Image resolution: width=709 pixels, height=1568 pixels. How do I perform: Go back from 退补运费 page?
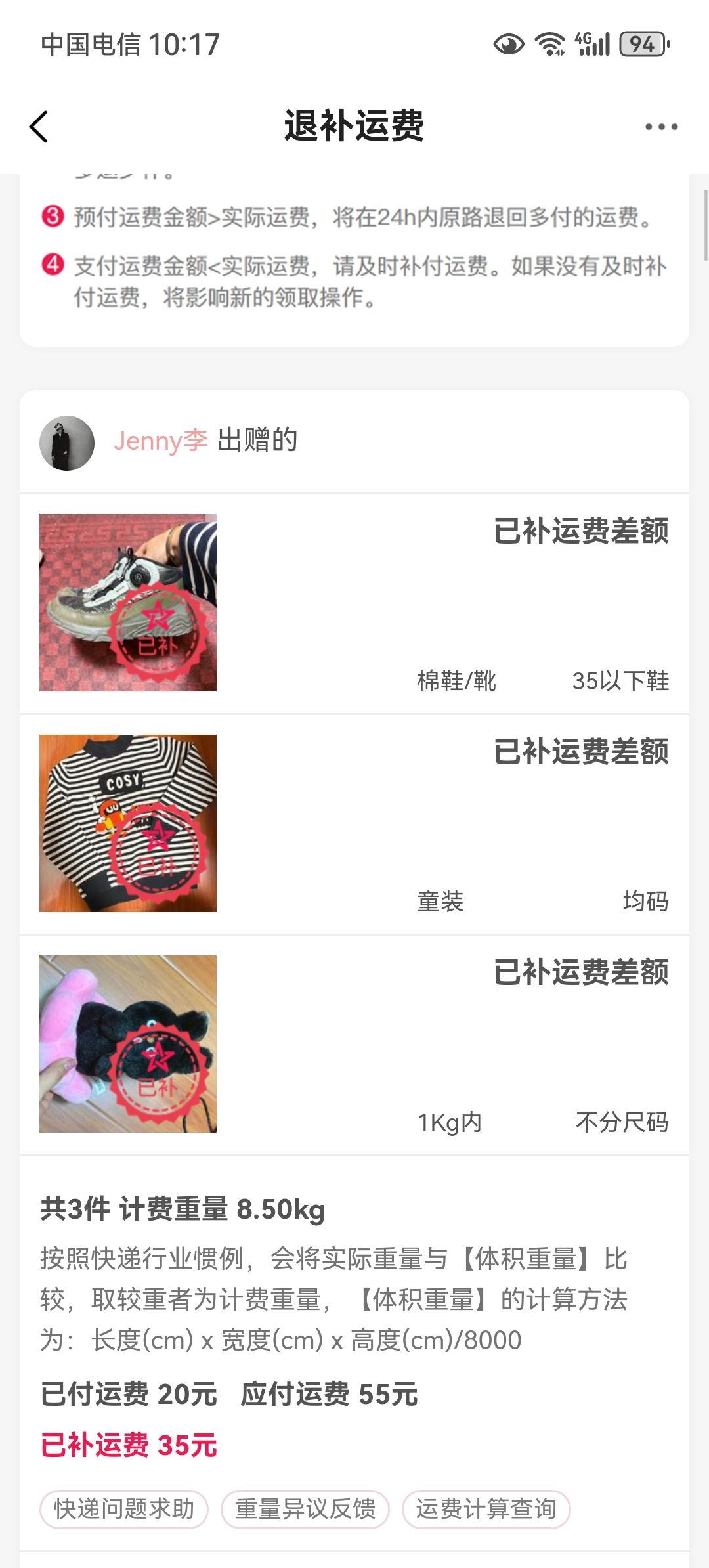pyautogui.click(x=39, y=126)
